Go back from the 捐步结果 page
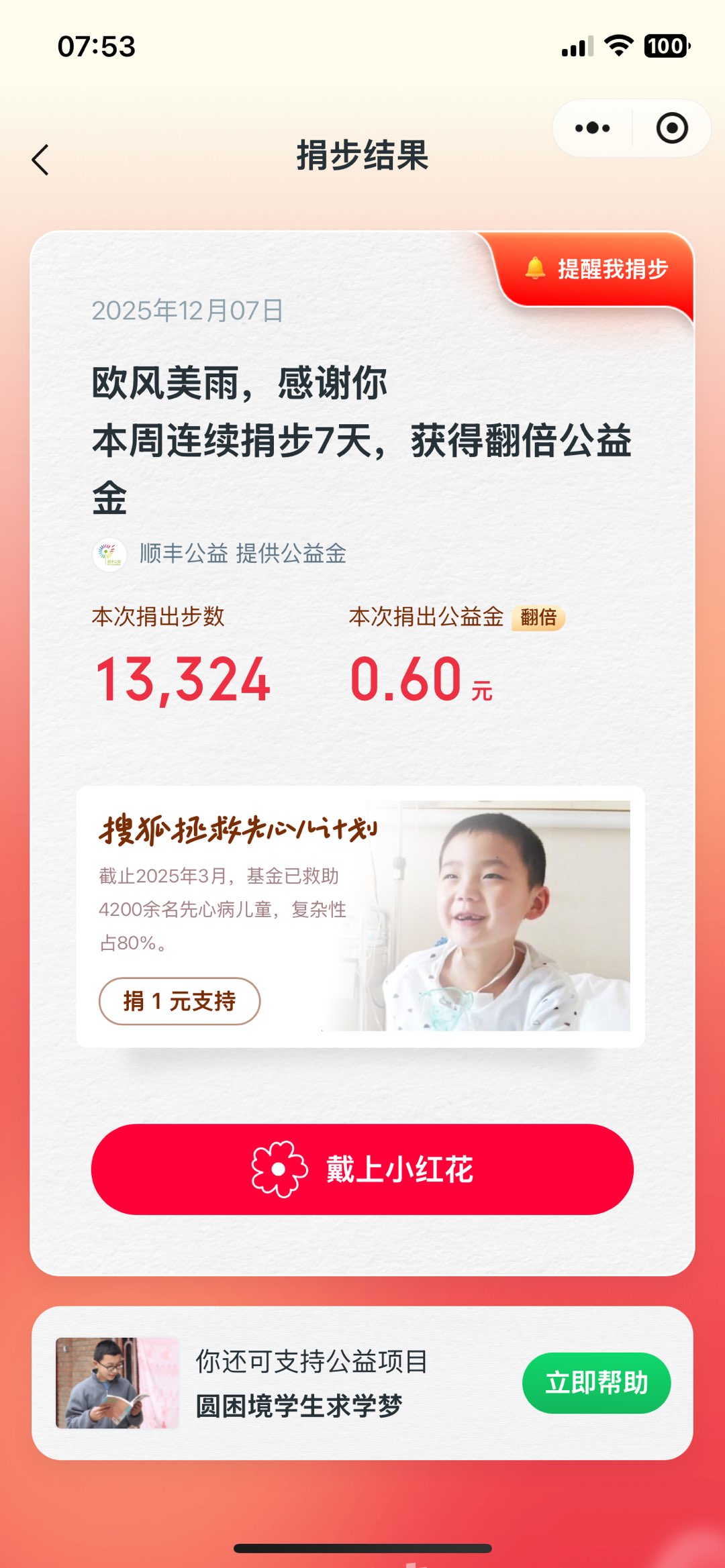725x1568 pixels. pyautogui.click(x=40, y=160)
